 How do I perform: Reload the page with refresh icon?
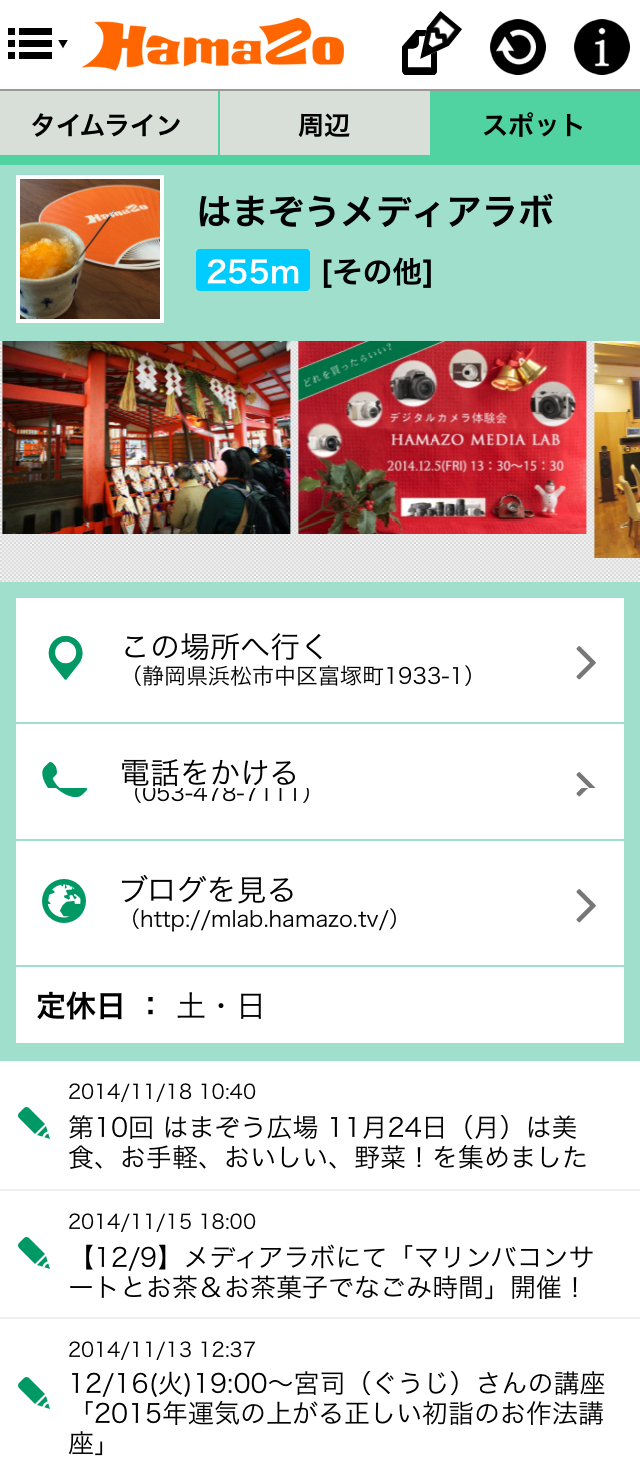[x=517, y=46]
